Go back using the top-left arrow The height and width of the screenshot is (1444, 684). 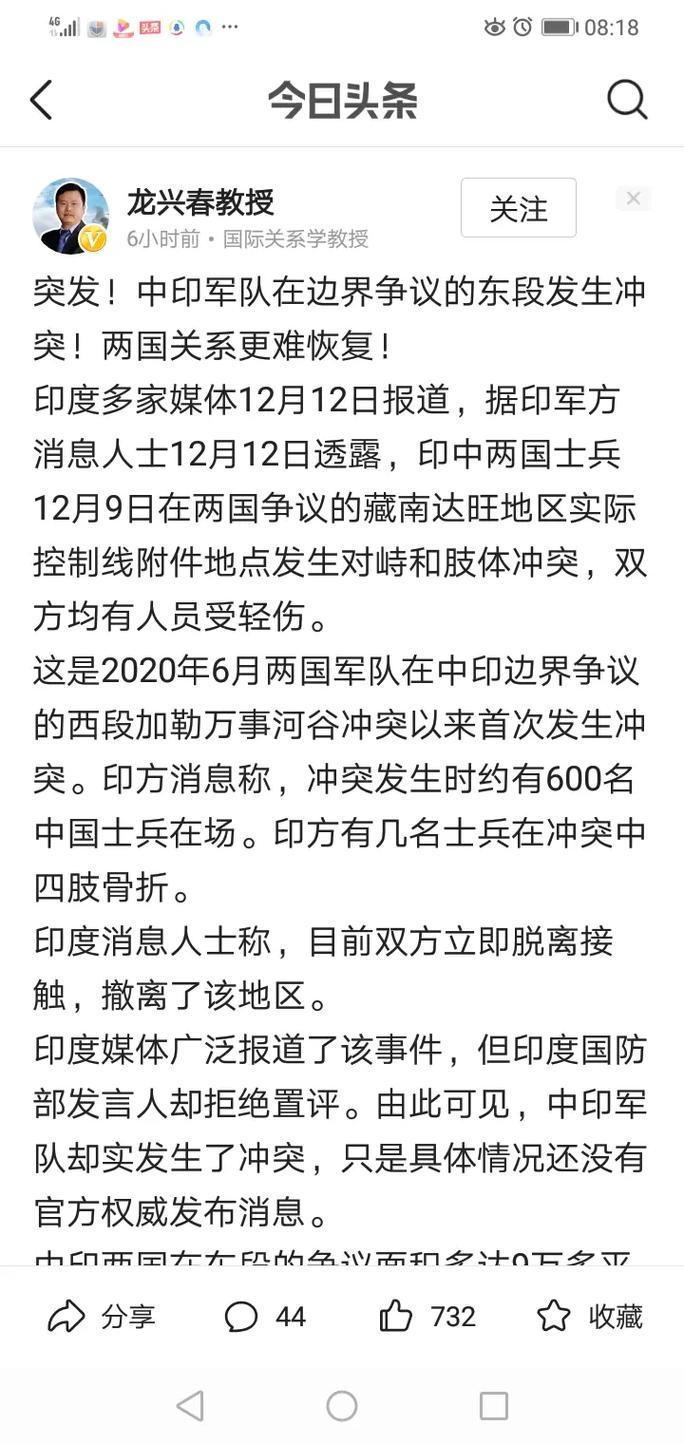41,100
